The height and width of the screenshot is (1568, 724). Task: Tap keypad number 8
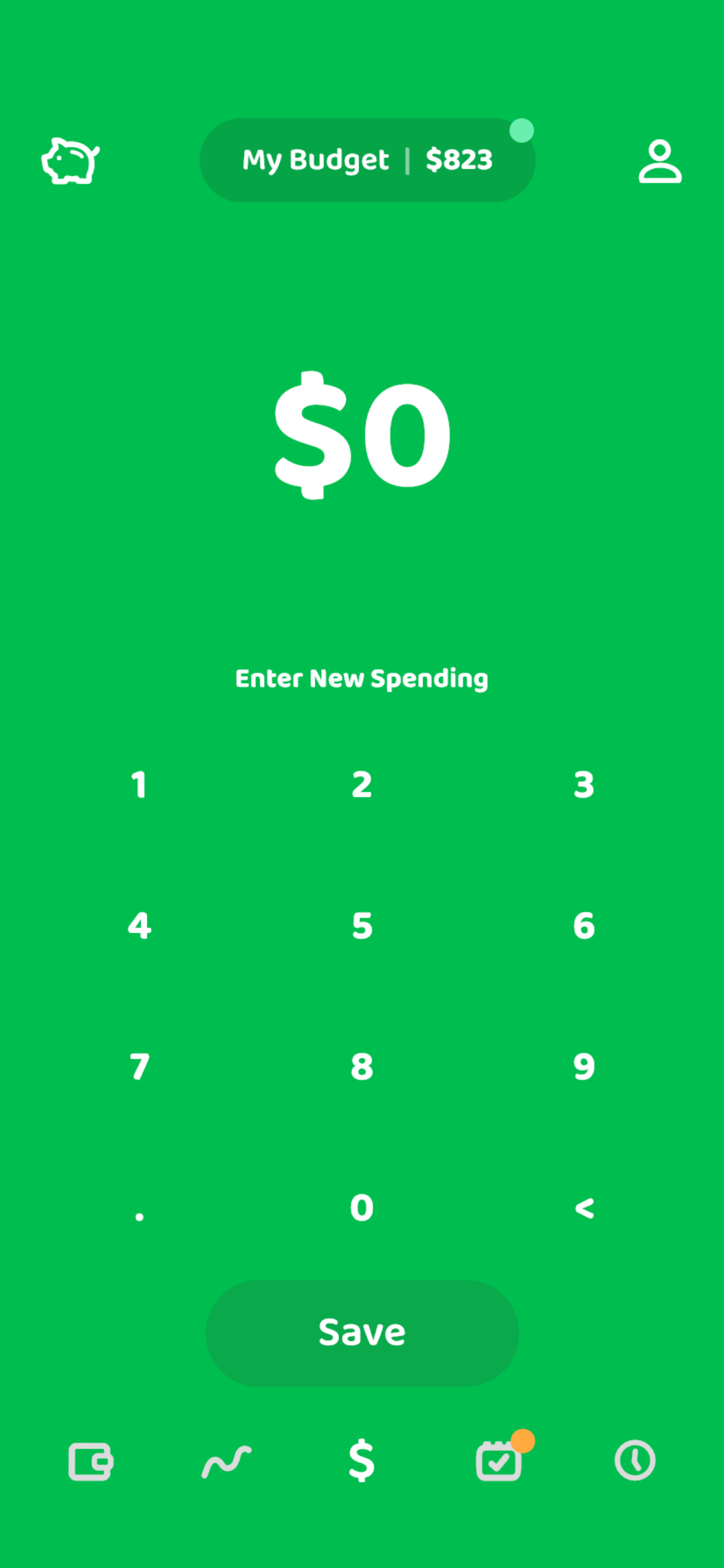click(362, 1066)
